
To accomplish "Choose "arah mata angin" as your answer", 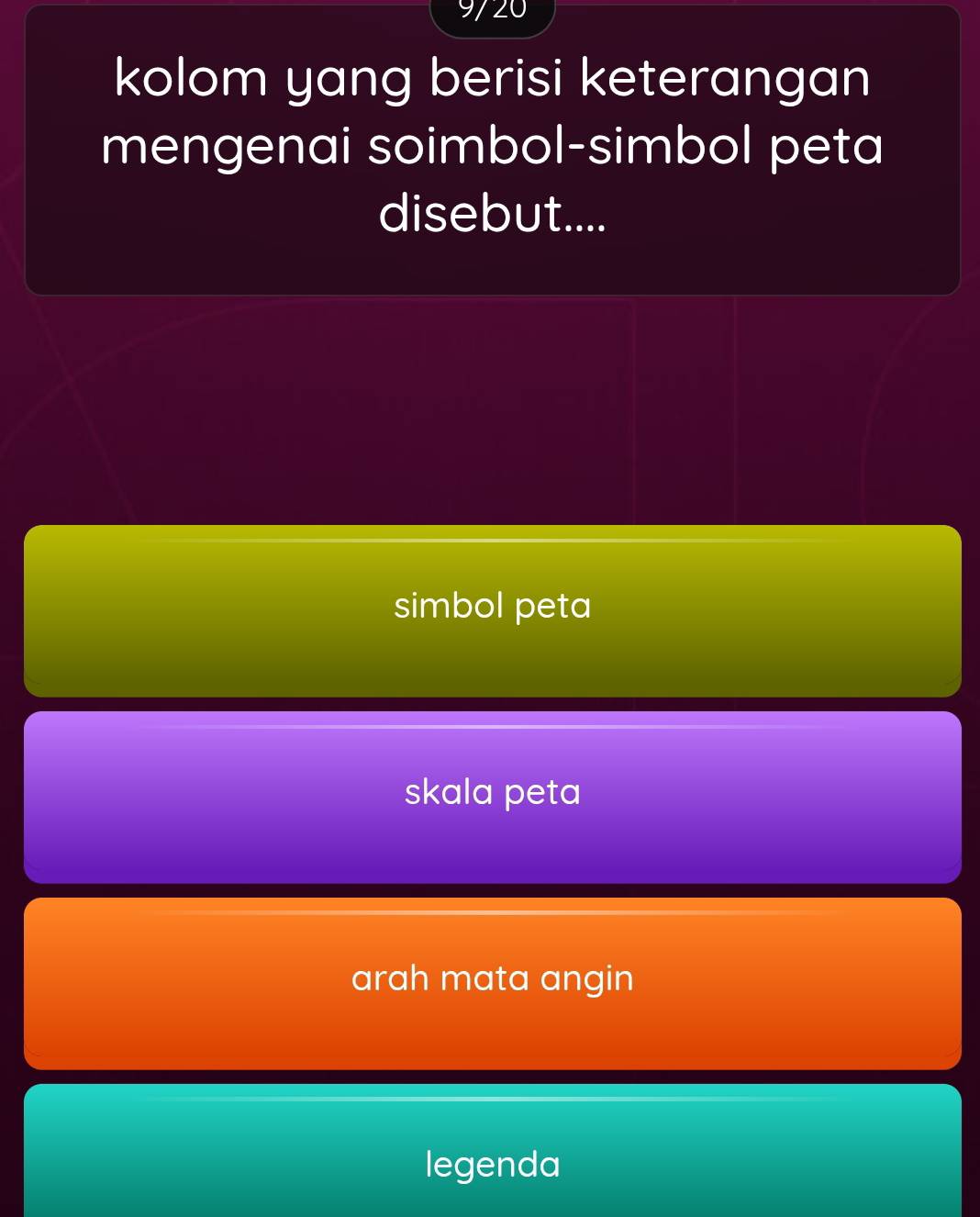I will [492, 978].
